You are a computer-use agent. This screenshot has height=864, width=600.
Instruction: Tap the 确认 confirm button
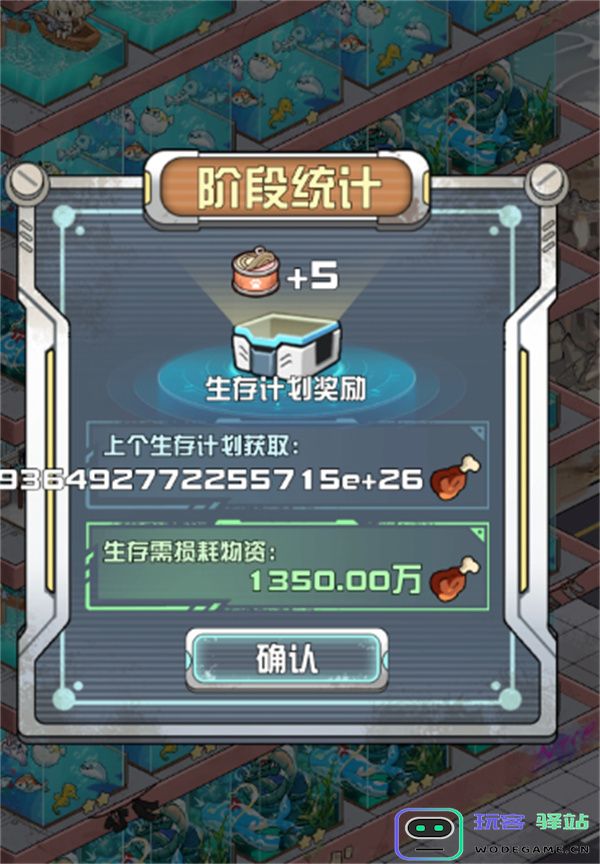click(287, 660)
